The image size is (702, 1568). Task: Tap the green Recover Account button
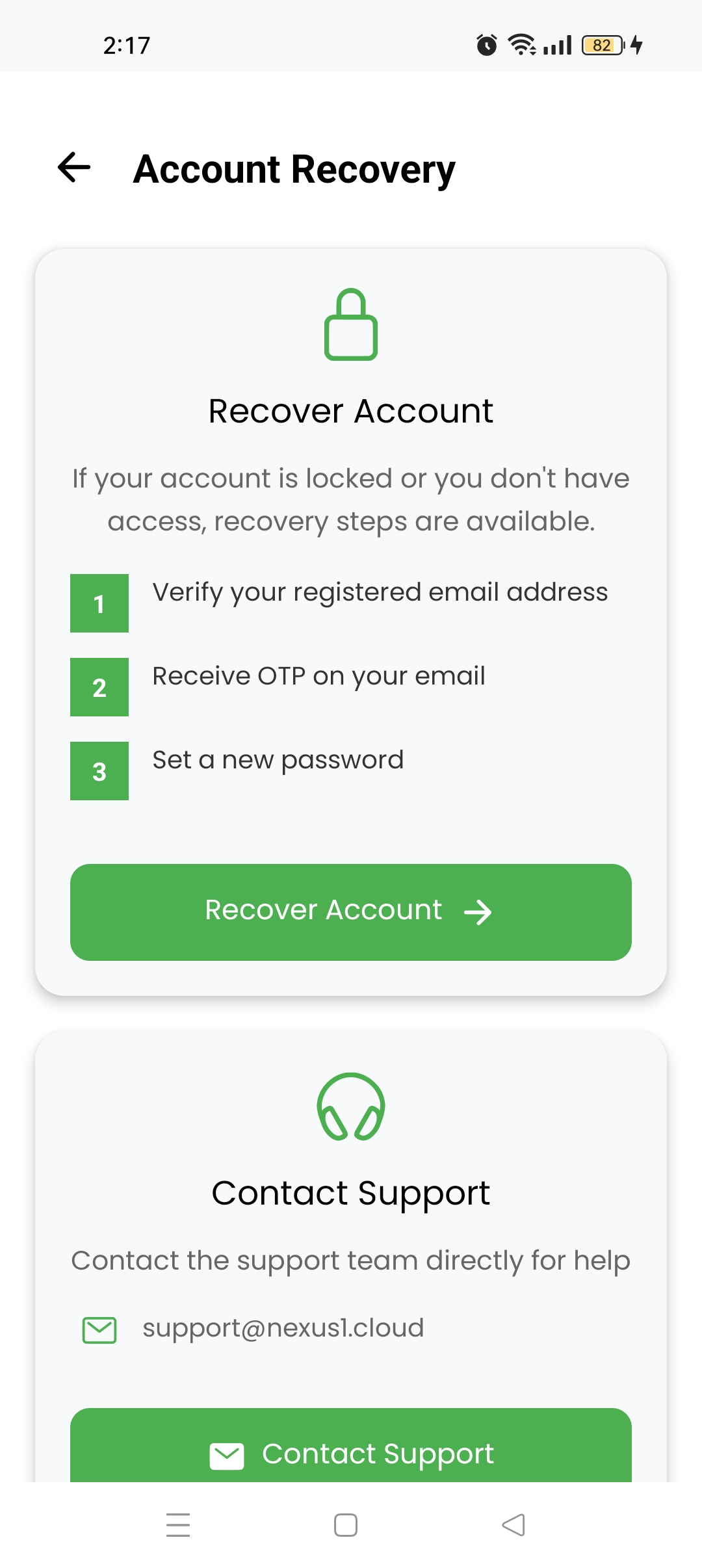point(351,911)
